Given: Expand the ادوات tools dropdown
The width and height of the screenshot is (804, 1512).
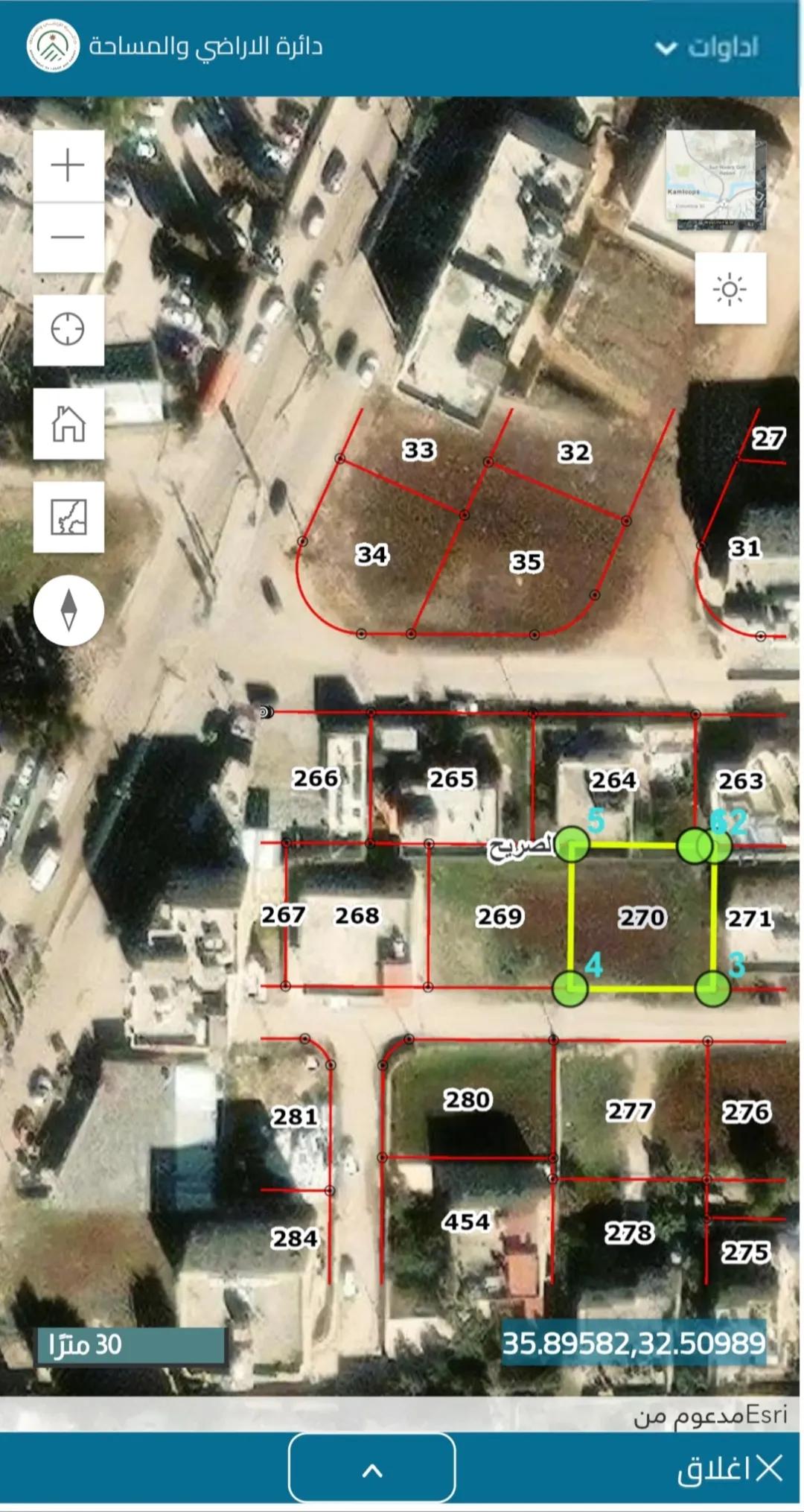Looking at the screenshot, I should click(706, 48).
